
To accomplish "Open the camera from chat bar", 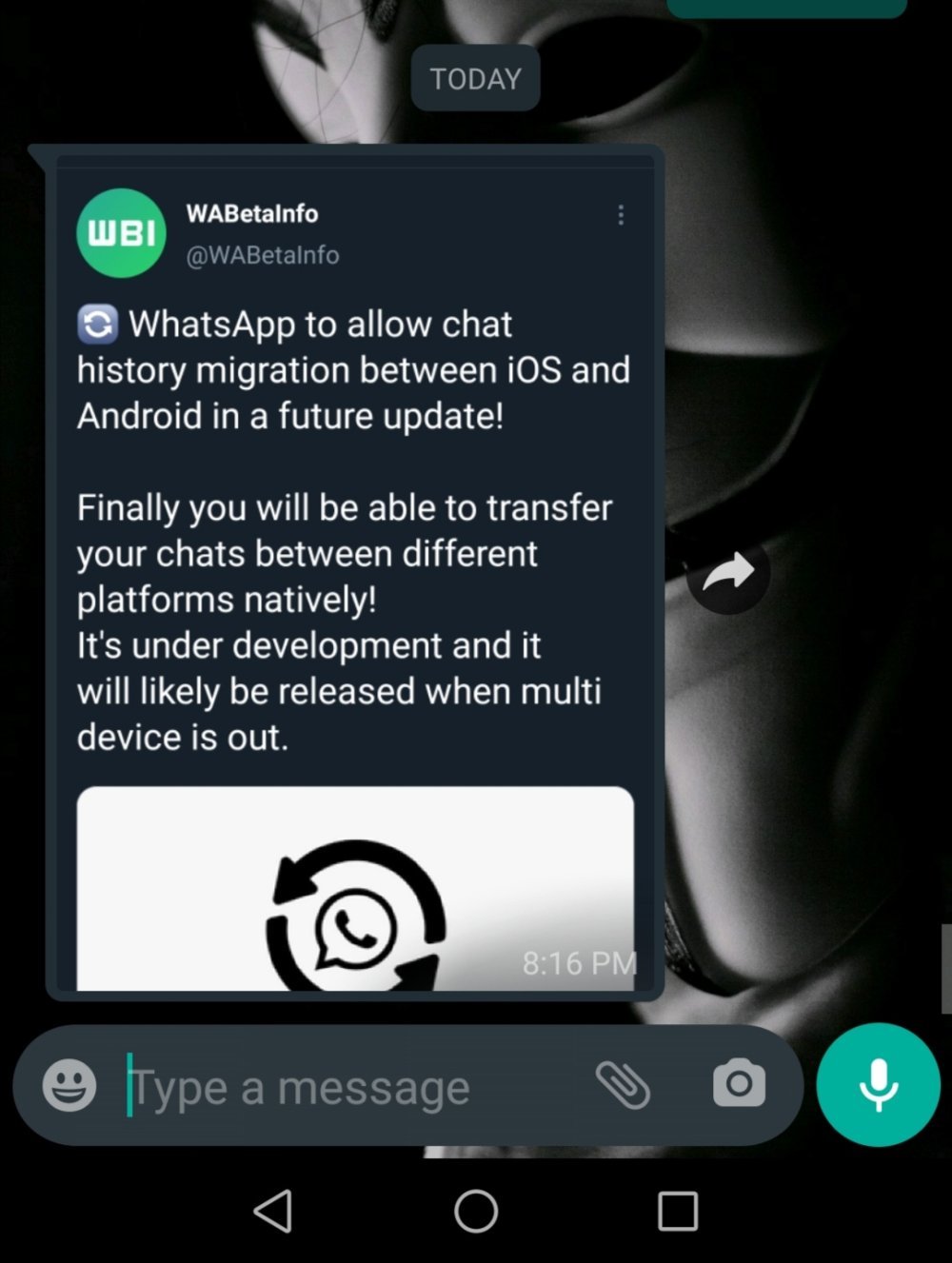I will (x=739, y=1083).
